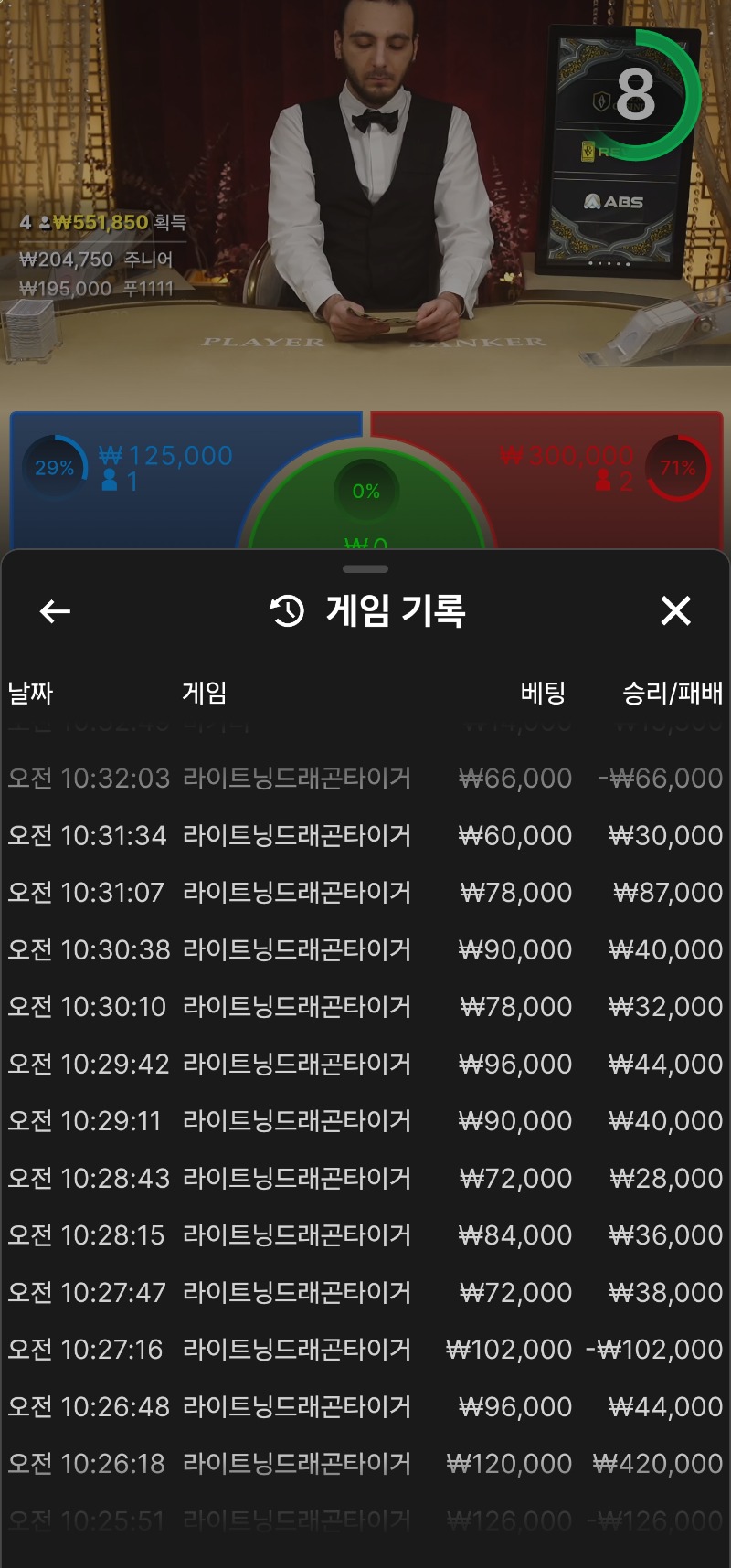View details of the 10:31:07 round
The height and width of the screenshot is (1568, 731).
coord(365,893)
